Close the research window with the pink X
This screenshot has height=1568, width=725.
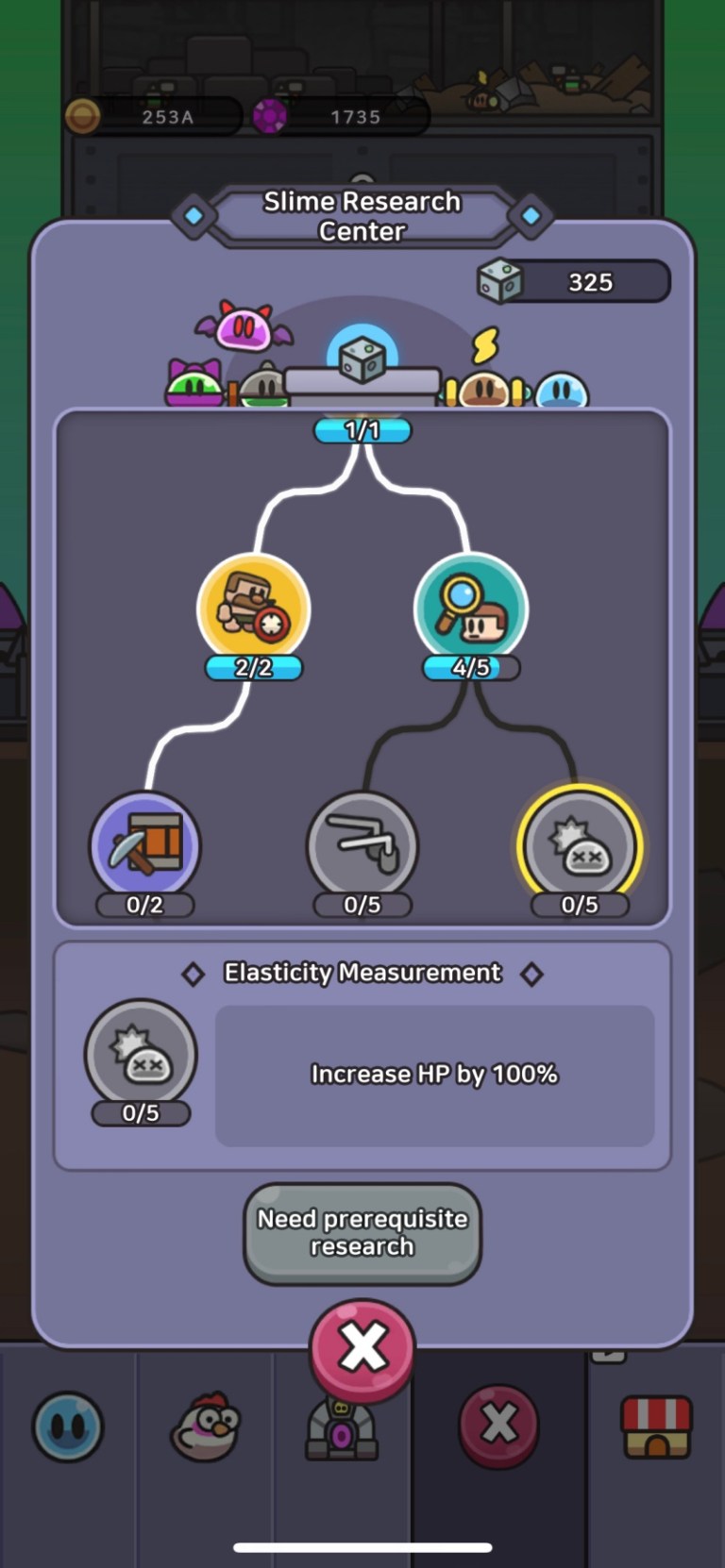click(x=362, y=1347)
